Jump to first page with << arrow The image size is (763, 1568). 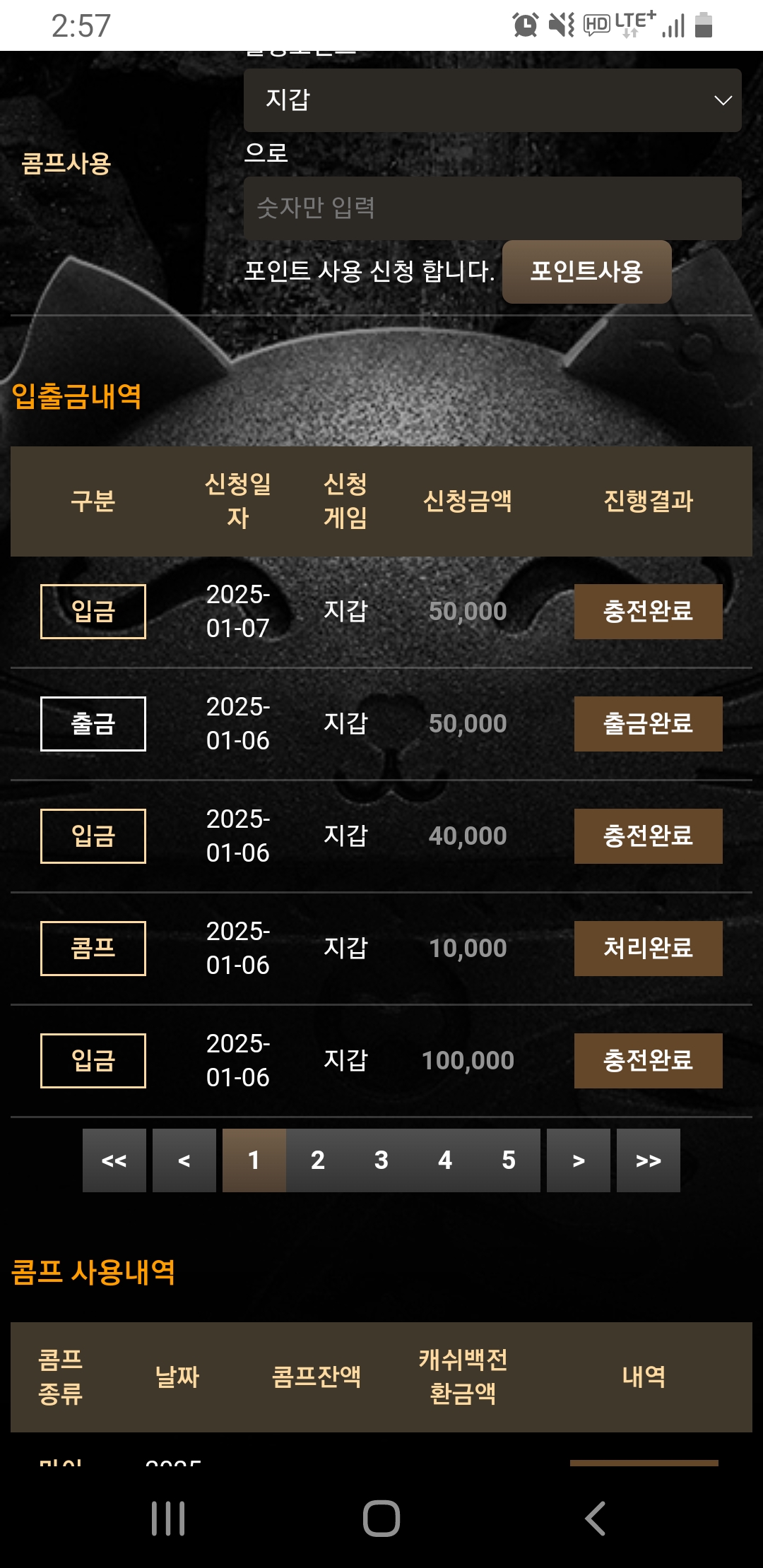click(114, 1160)
